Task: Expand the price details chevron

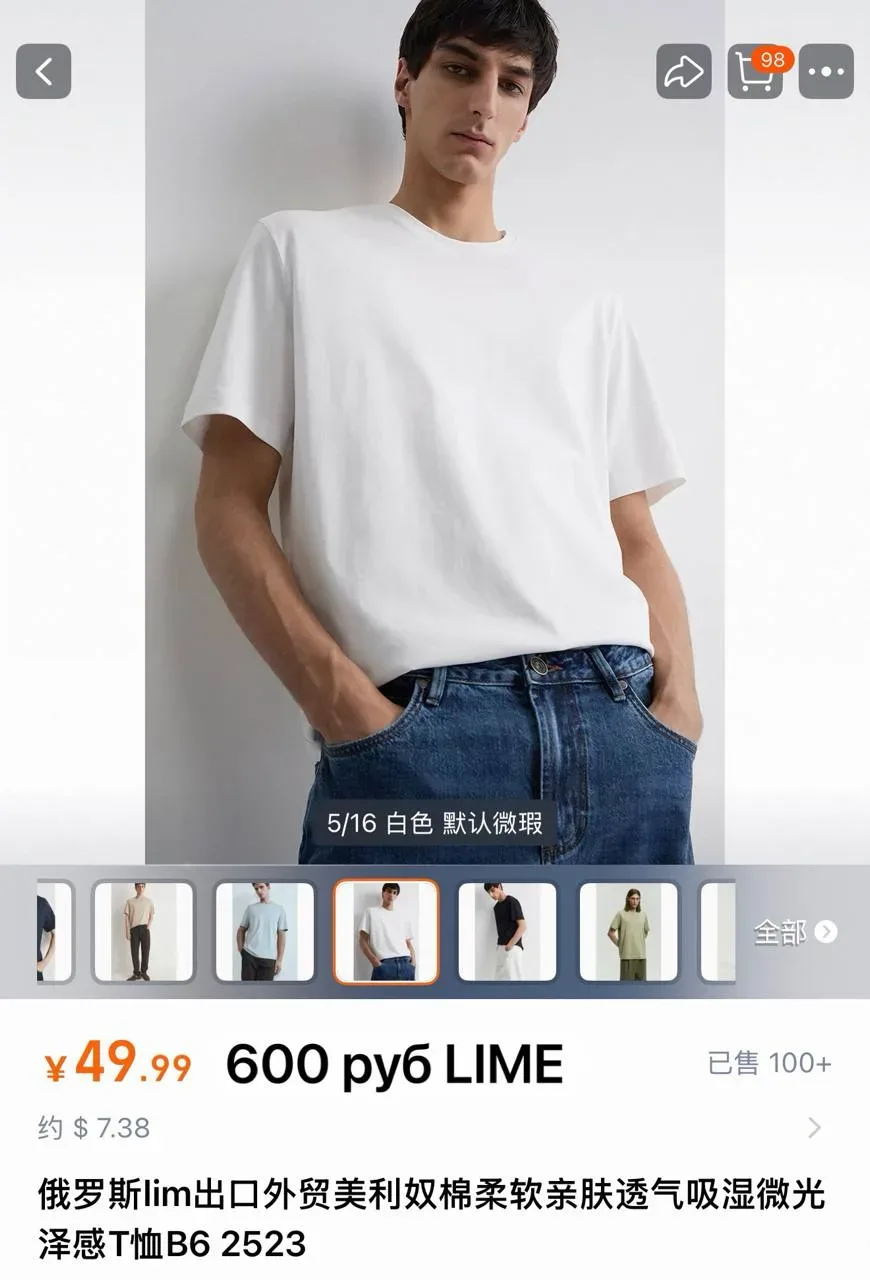Action: click(x=814, y=1128)
